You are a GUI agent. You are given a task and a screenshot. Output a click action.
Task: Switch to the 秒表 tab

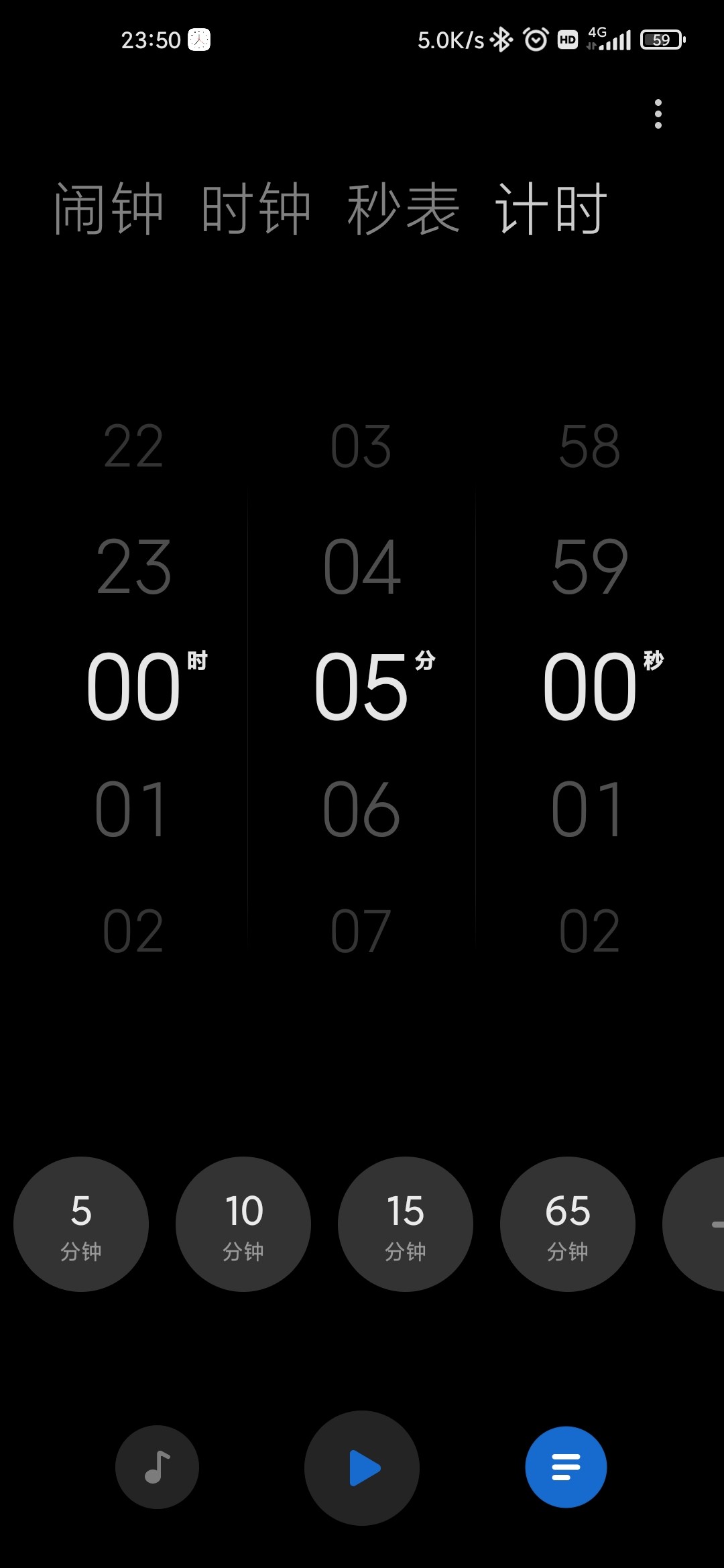click(404, 209)
